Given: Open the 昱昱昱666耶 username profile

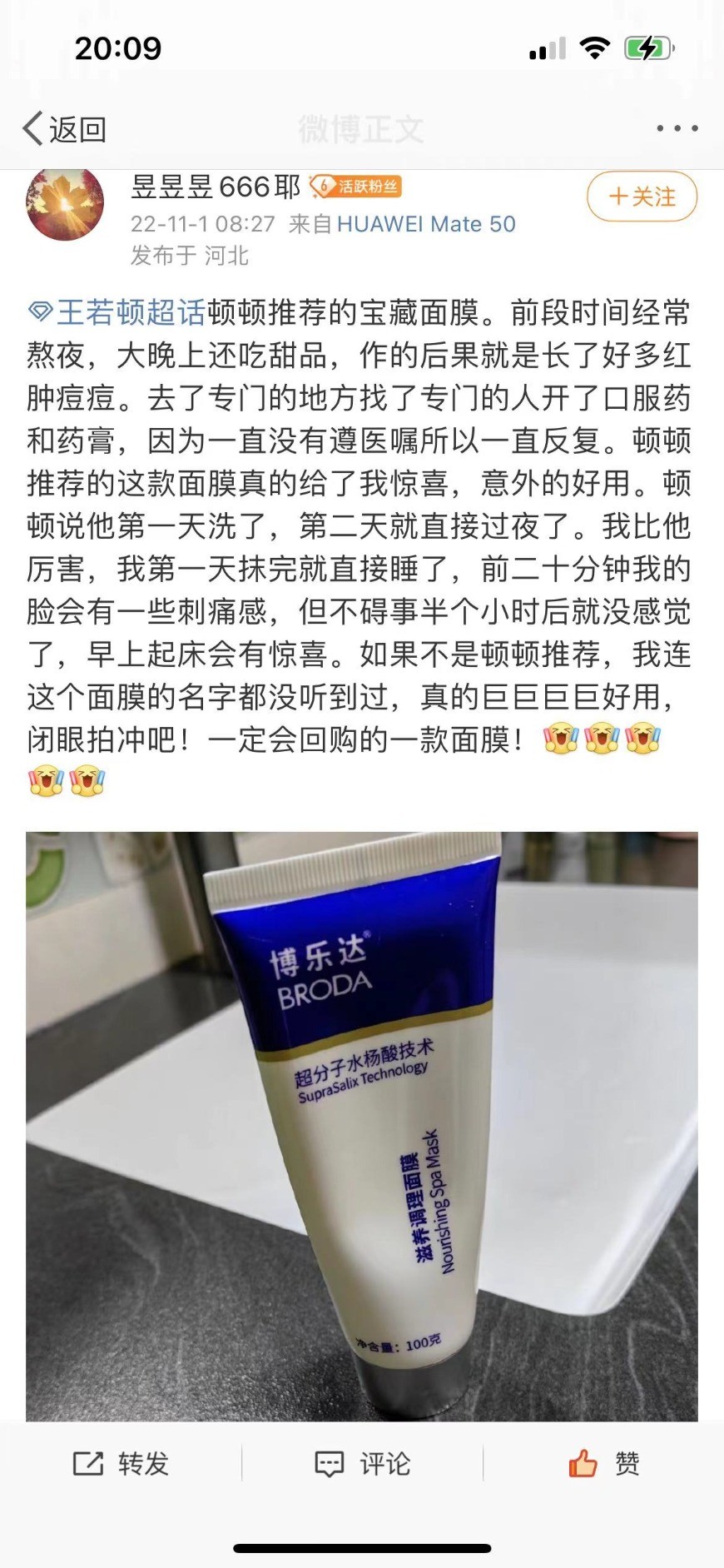Looking at the screenshot, I should 216,187.
